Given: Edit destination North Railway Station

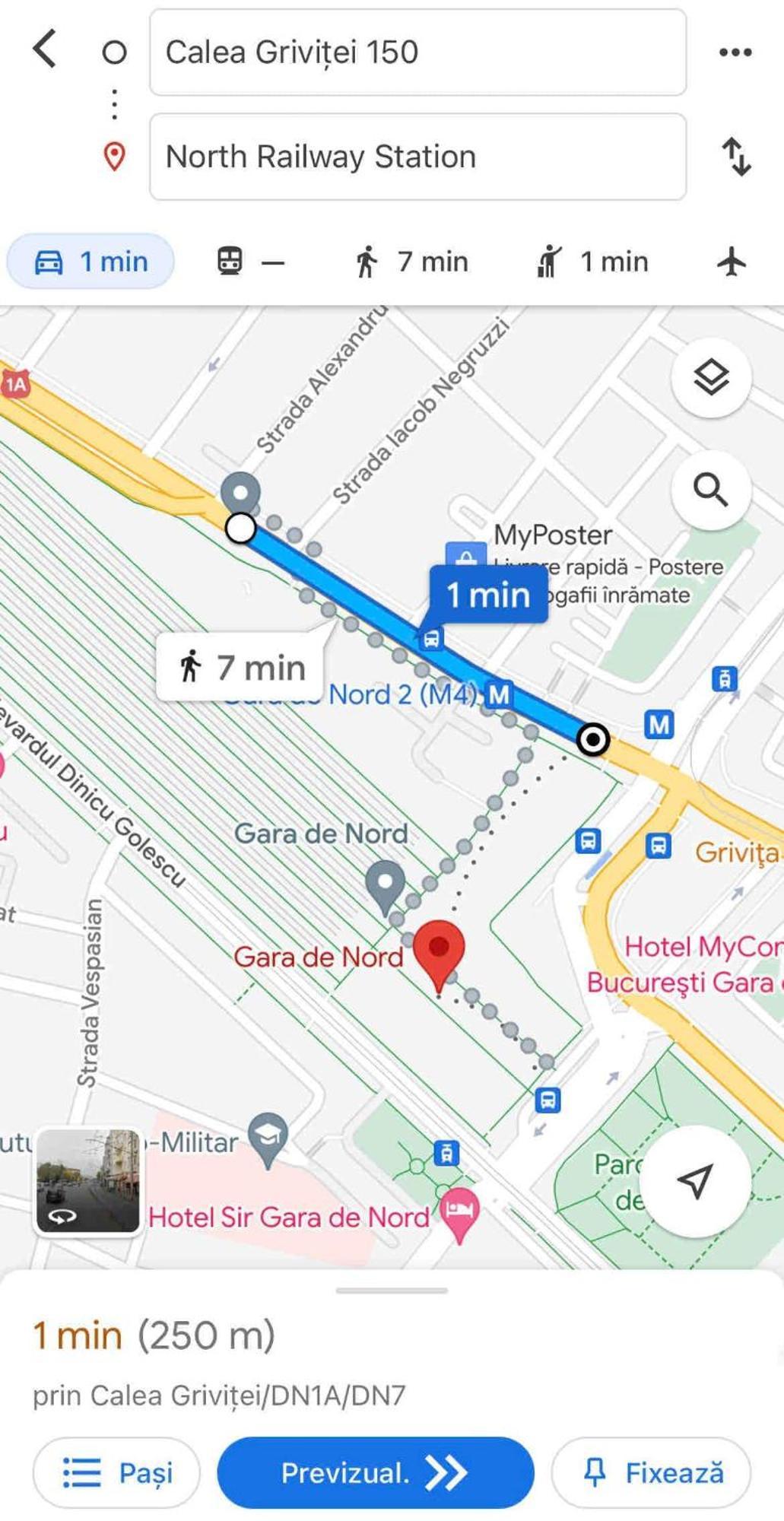Looking at the screenshot, I should click(417, 157).
